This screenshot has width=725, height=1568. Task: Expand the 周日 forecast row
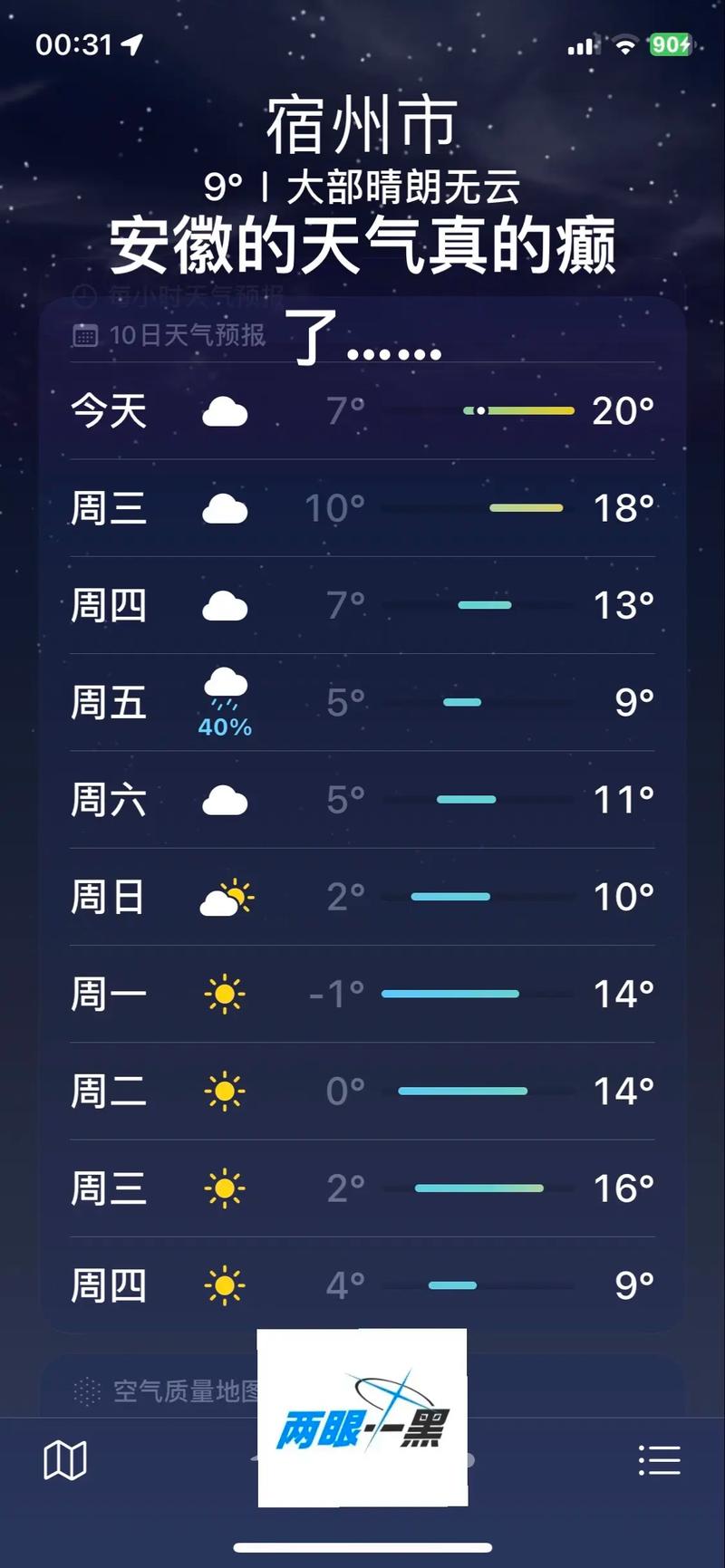tap(362, 895)
